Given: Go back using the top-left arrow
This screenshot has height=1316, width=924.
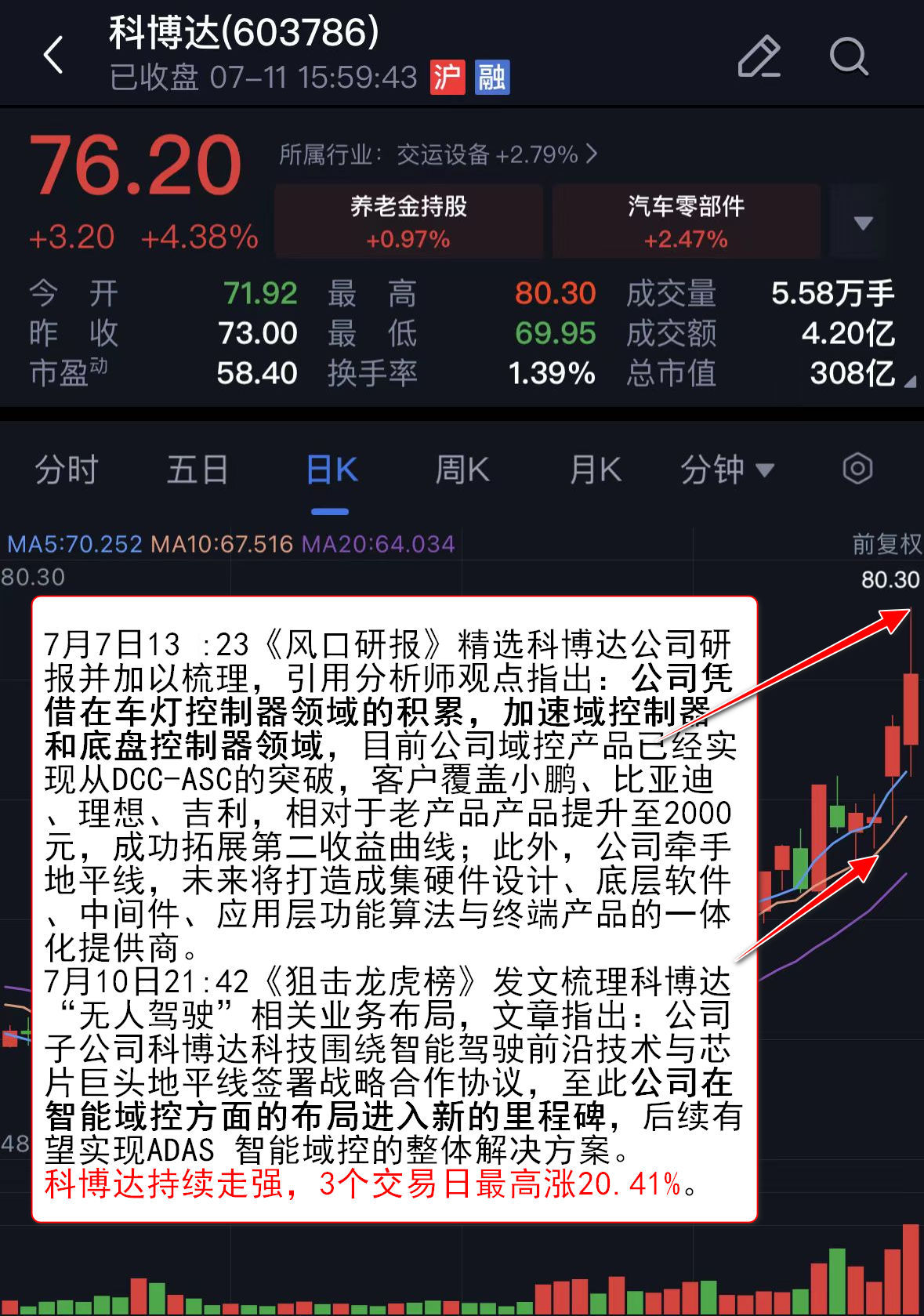Looking at the screenshot, I should (x=53, y=56).
